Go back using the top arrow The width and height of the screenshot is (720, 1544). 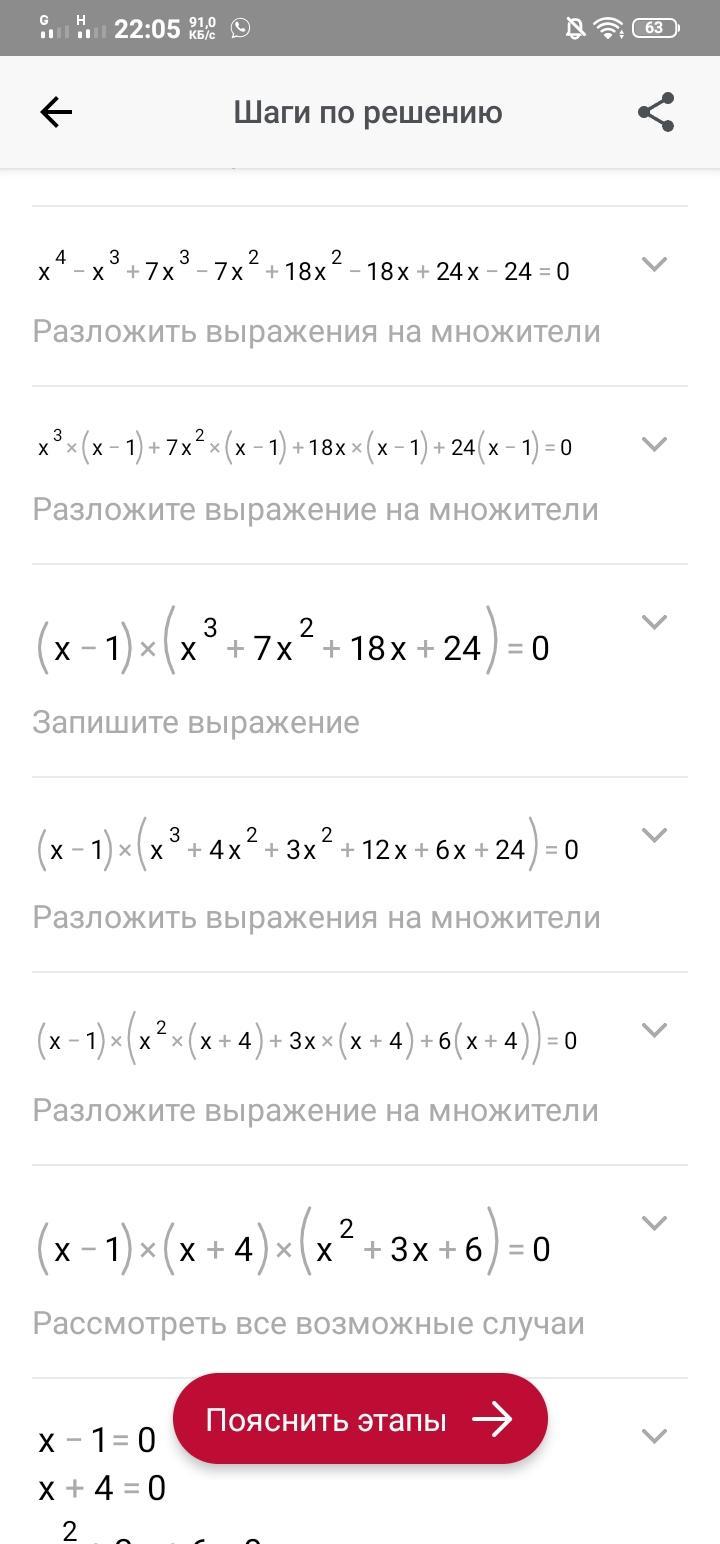click(56, 112)
